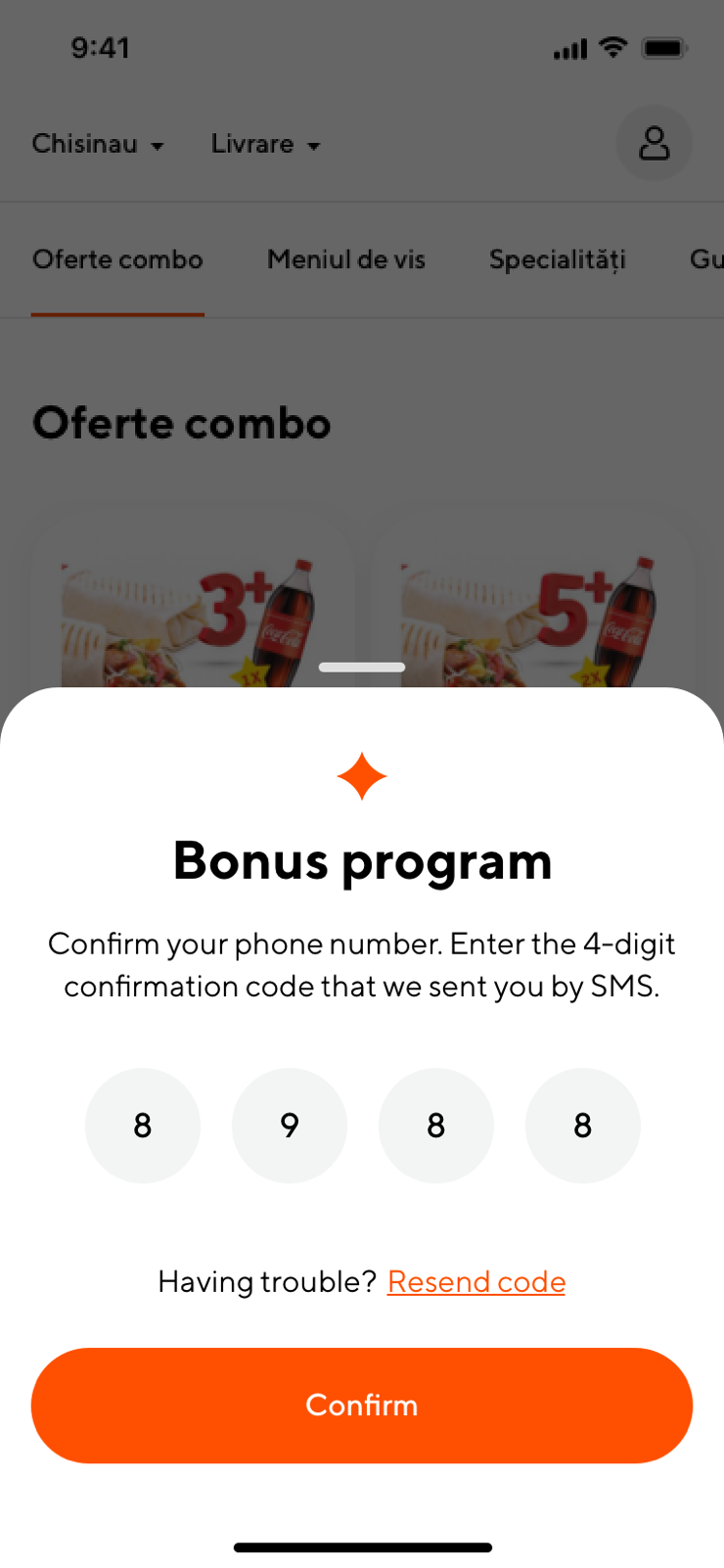Viewport: 724px width, 1568px height.
Task: Select the first code digit field
Action: click(143, 1126)
